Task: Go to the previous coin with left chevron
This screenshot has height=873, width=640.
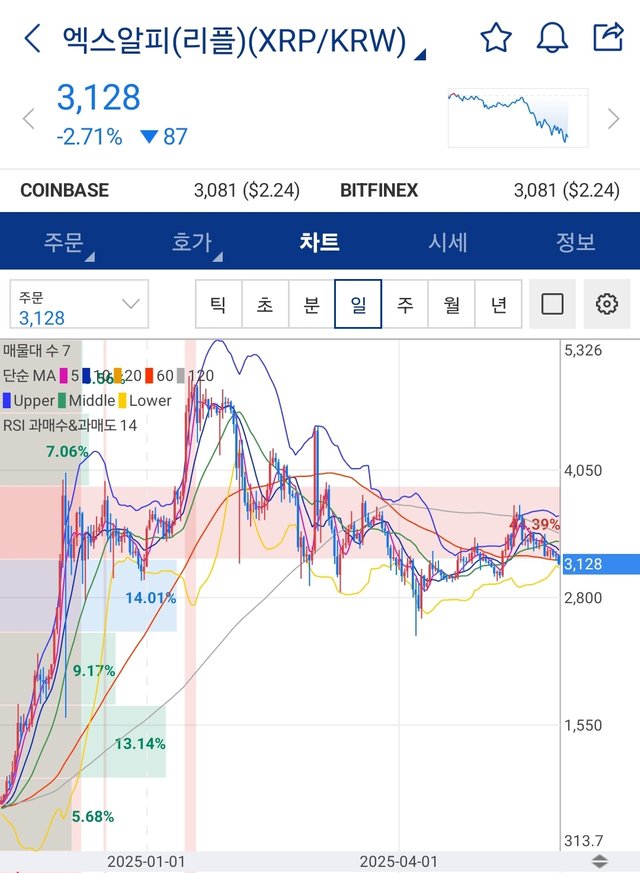Action: [x=28, y=119]
